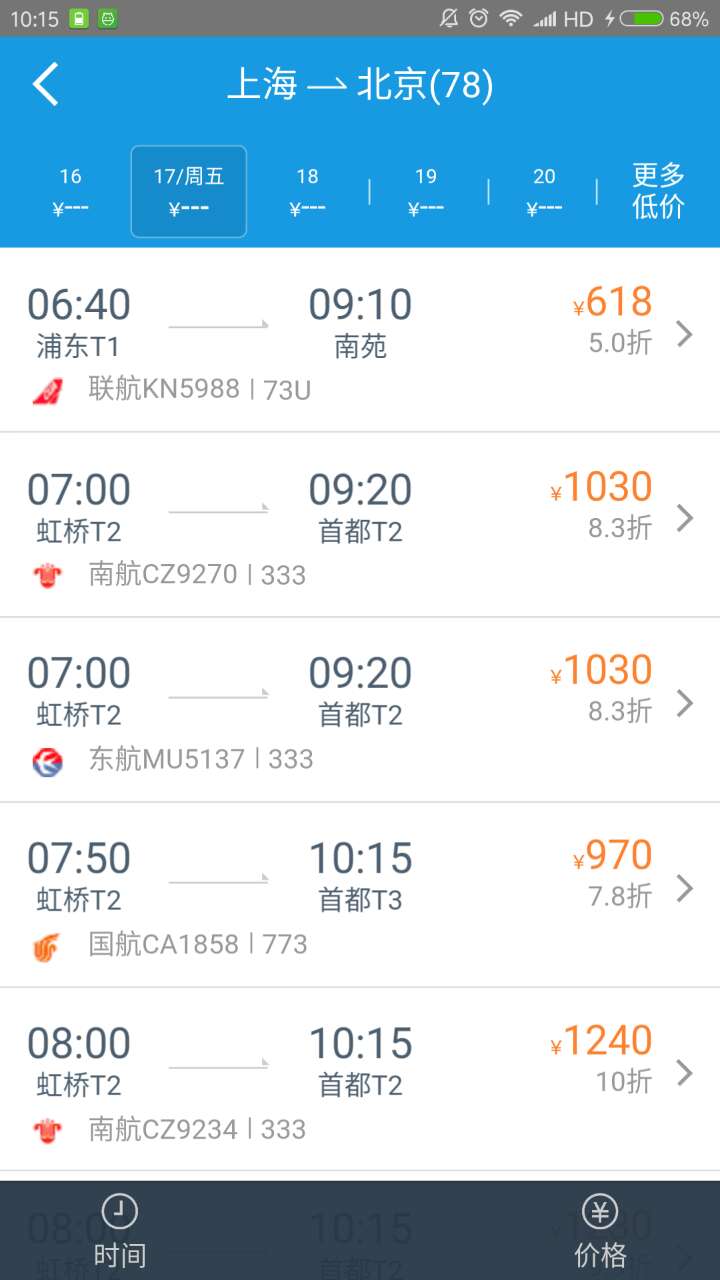
Task: Tap the clock icon for 时间 sorting
Action: click(120, 1210)
